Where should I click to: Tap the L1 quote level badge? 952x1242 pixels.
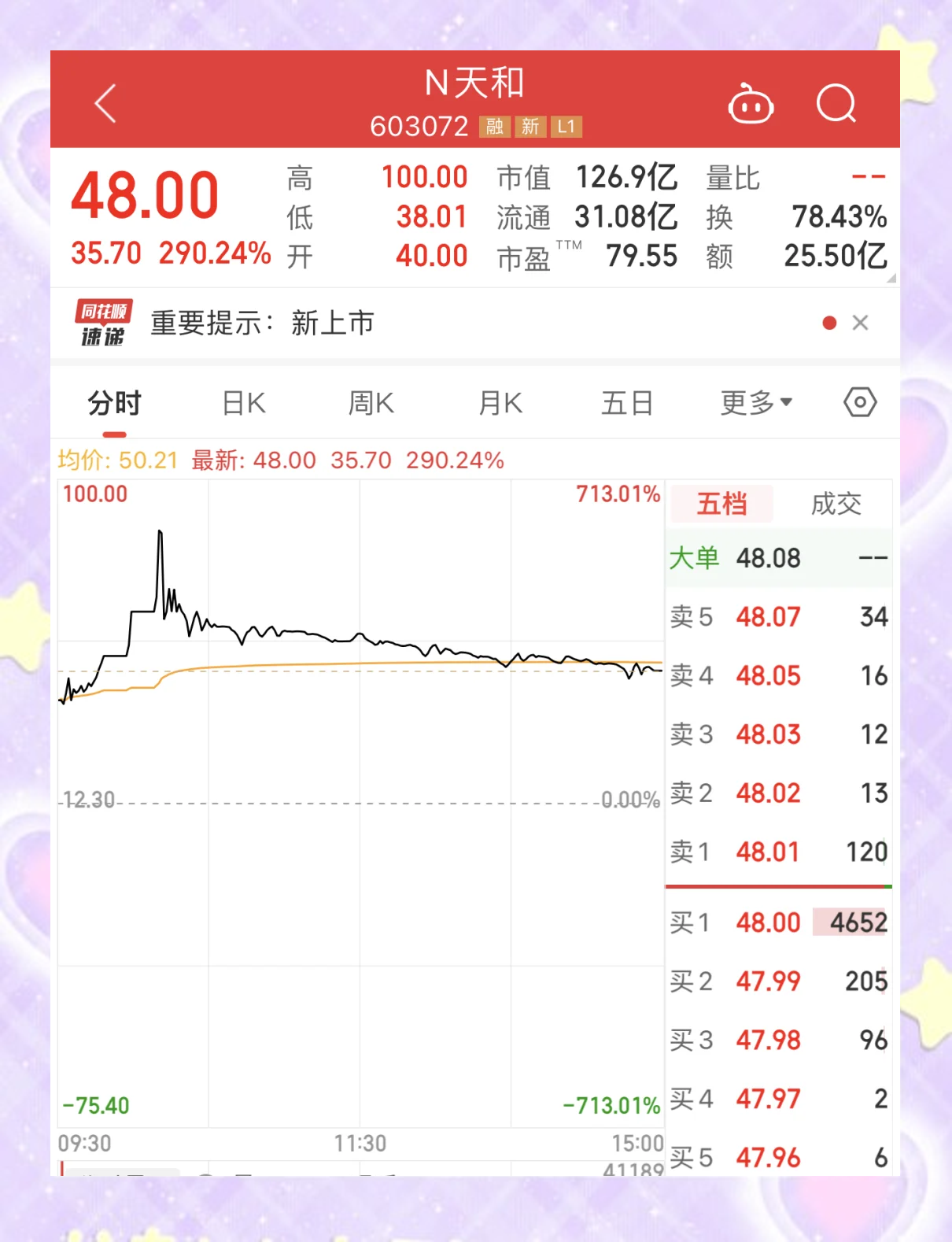coord(566,126)
